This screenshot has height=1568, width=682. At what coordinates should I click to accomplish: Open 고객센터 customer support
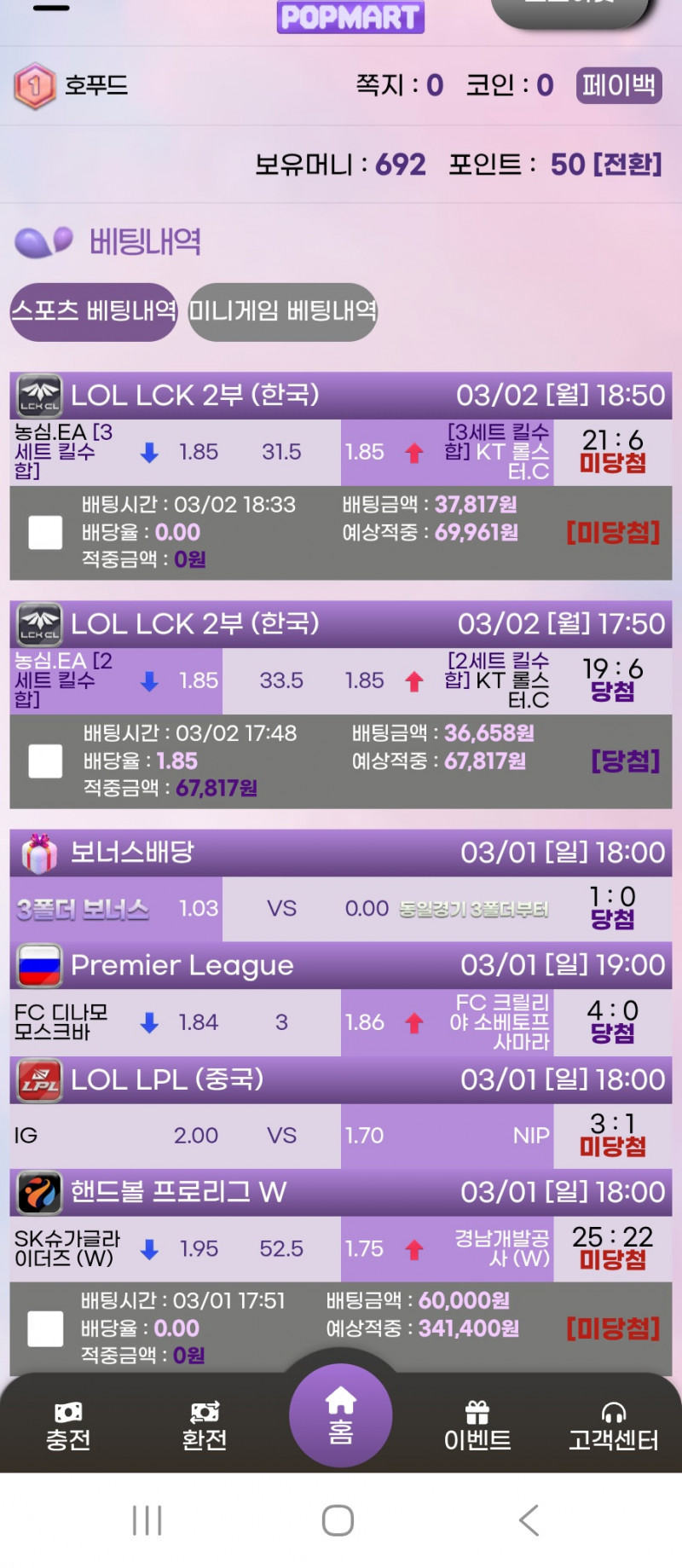coord(614,1426)
